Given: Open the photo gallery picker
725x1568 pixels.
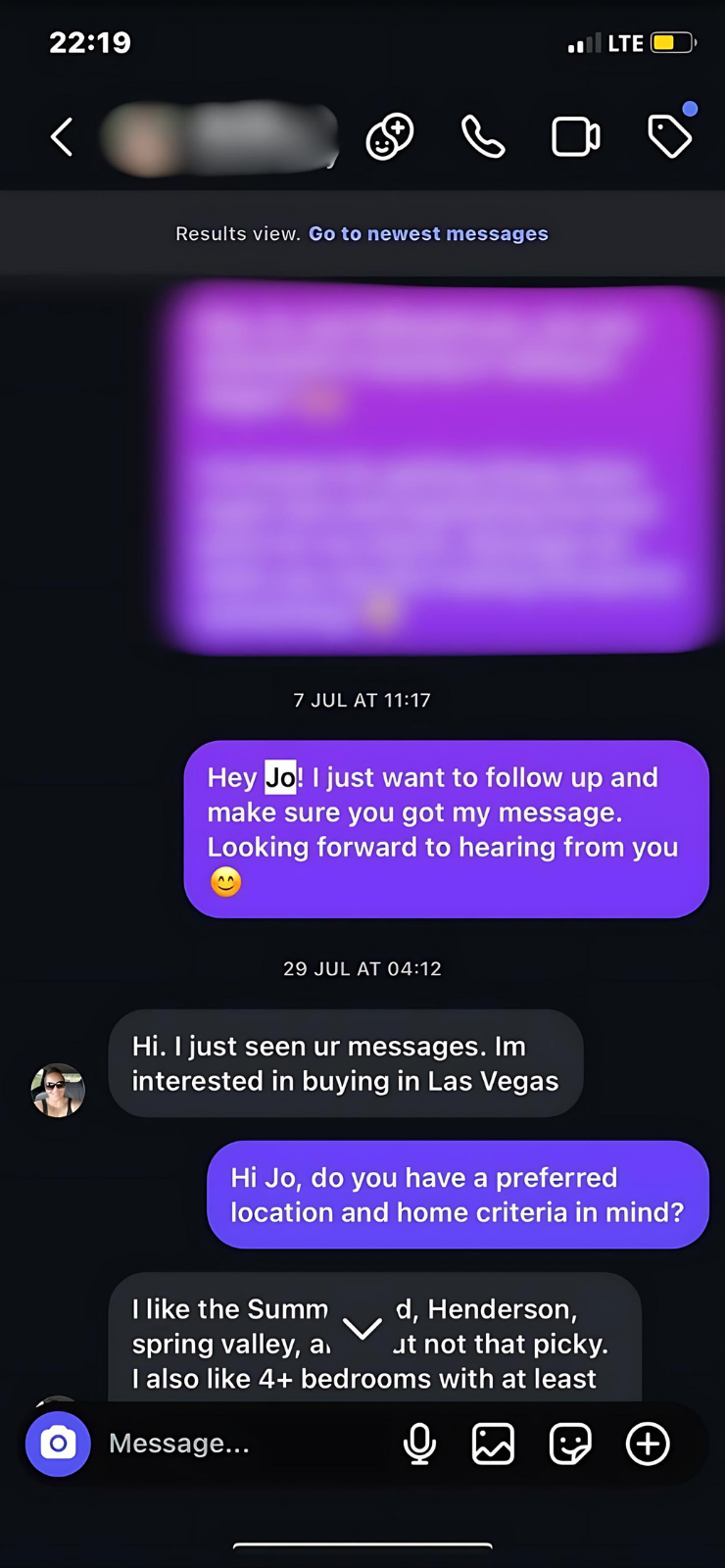Looking at the screenshot, I should pyautogui.click(x=493, y=1444).
